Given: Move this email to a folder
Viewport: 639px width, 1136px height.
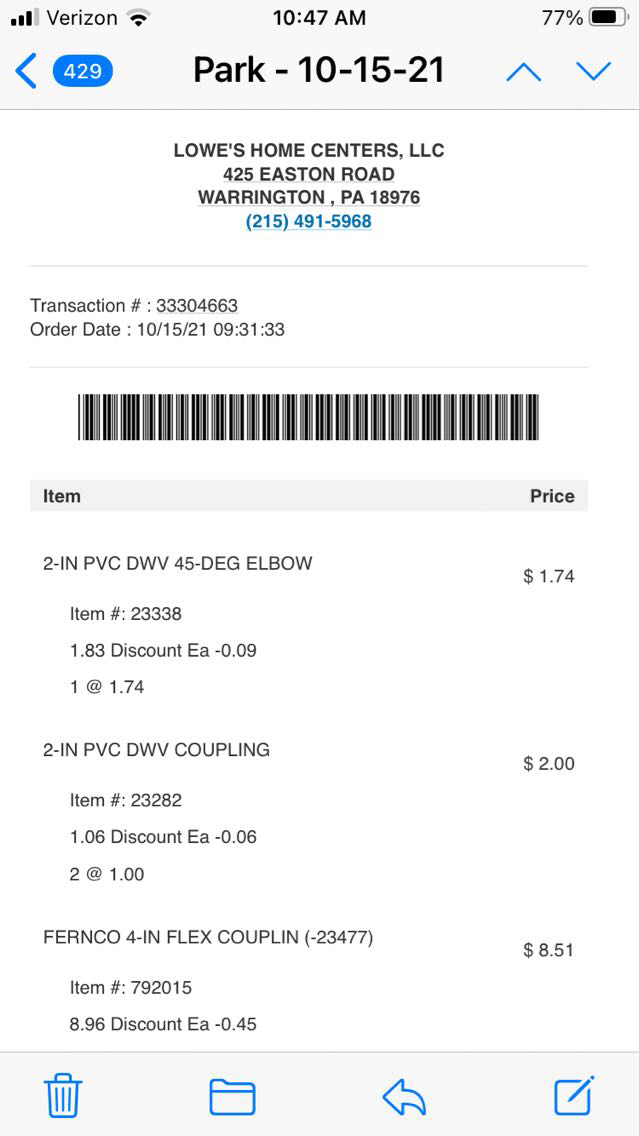Looking at the screenshot, I should click(232, 1096).
